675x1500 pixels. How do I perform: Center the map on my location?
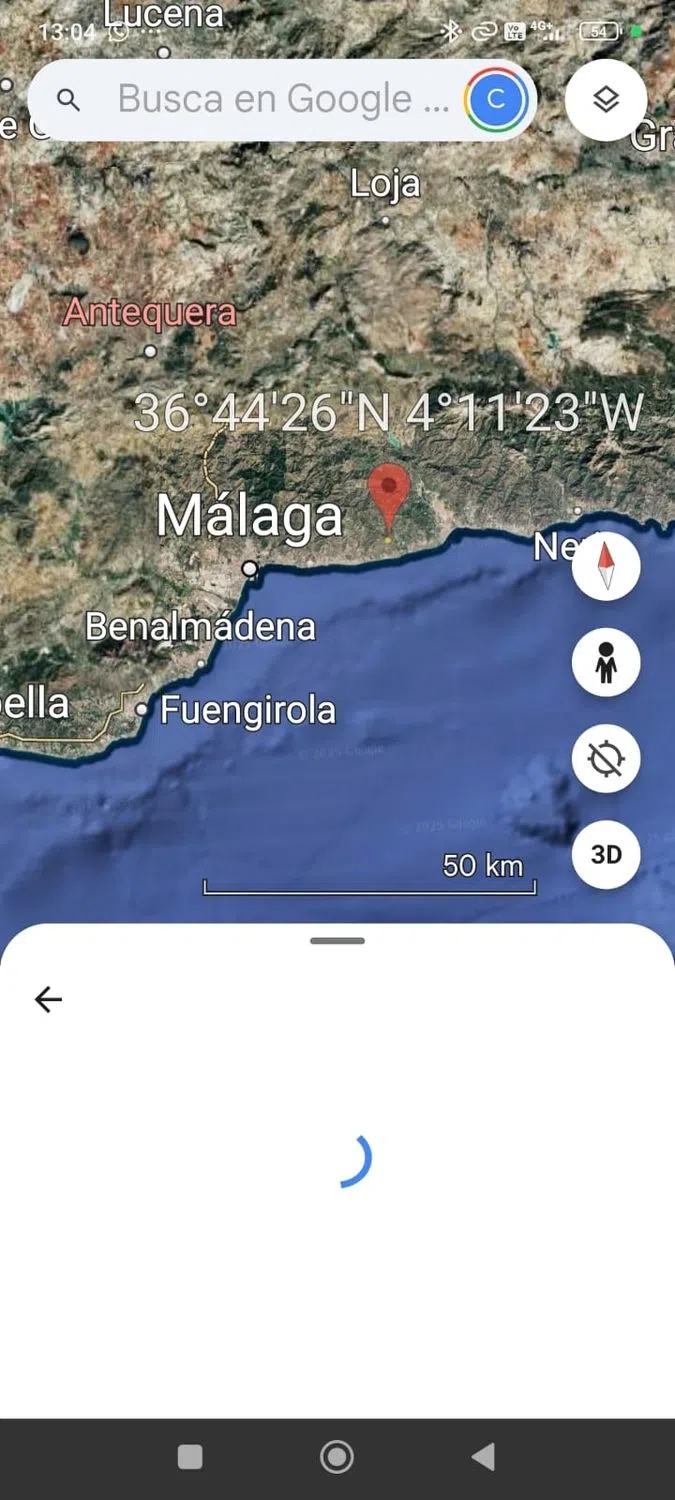[606, 759]
